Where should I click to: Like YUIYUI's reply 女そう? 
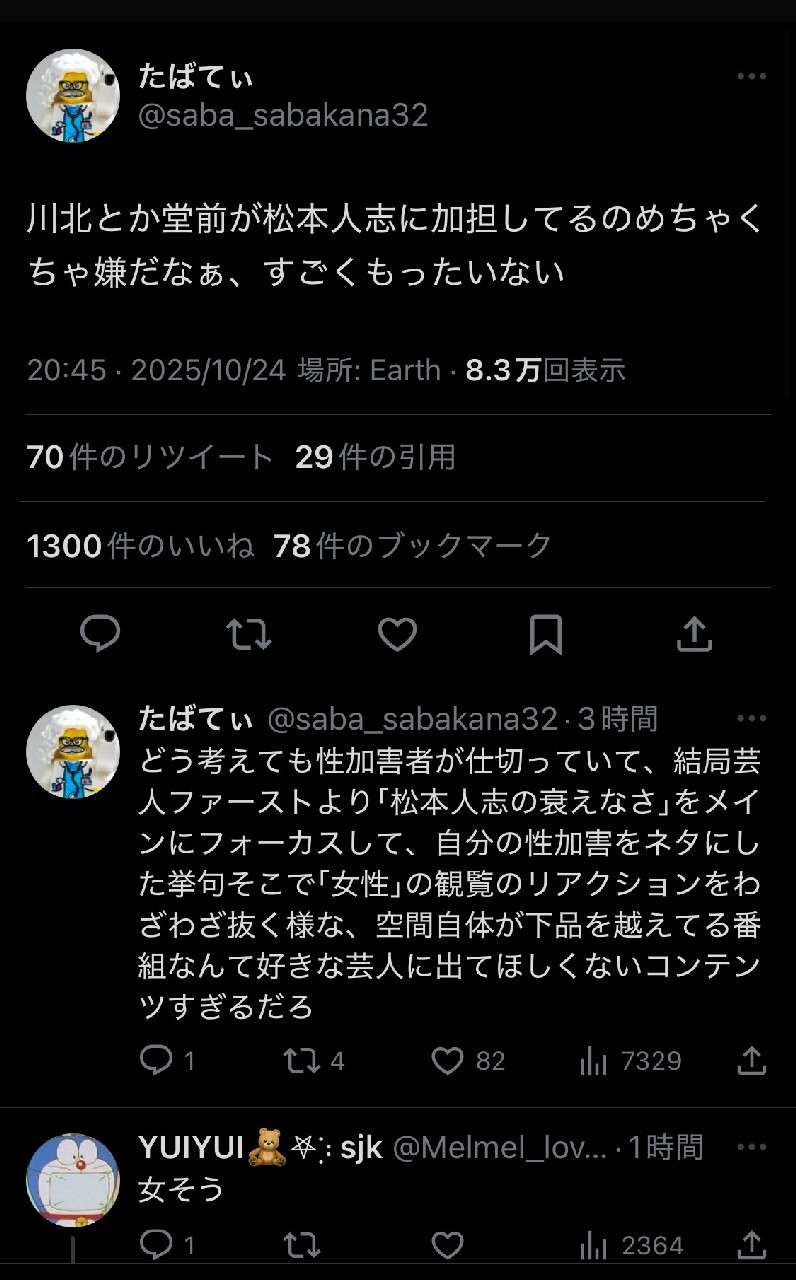pyautogui.click(x=448, y=1245)
